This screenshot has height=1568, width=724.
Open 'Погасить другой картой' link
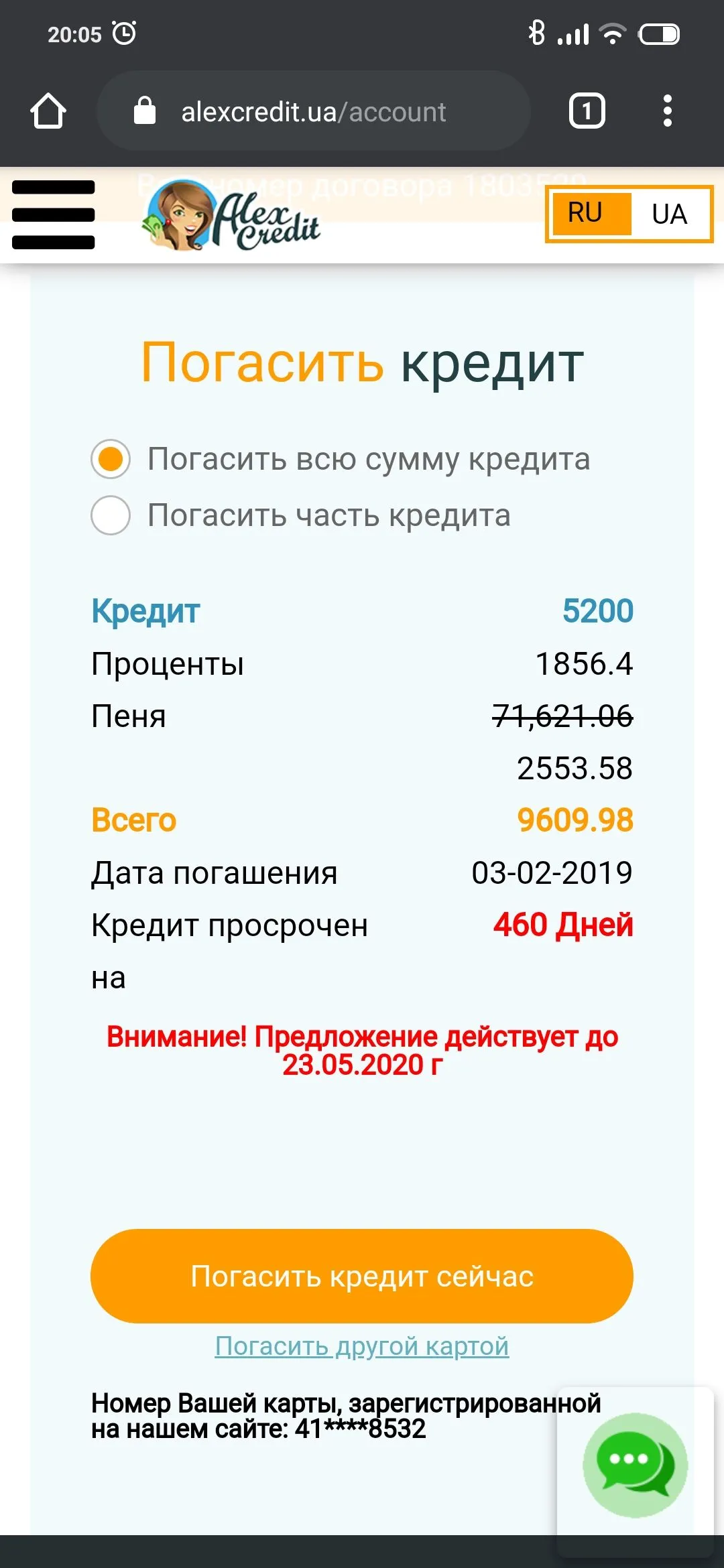[x=362, y=1346]
